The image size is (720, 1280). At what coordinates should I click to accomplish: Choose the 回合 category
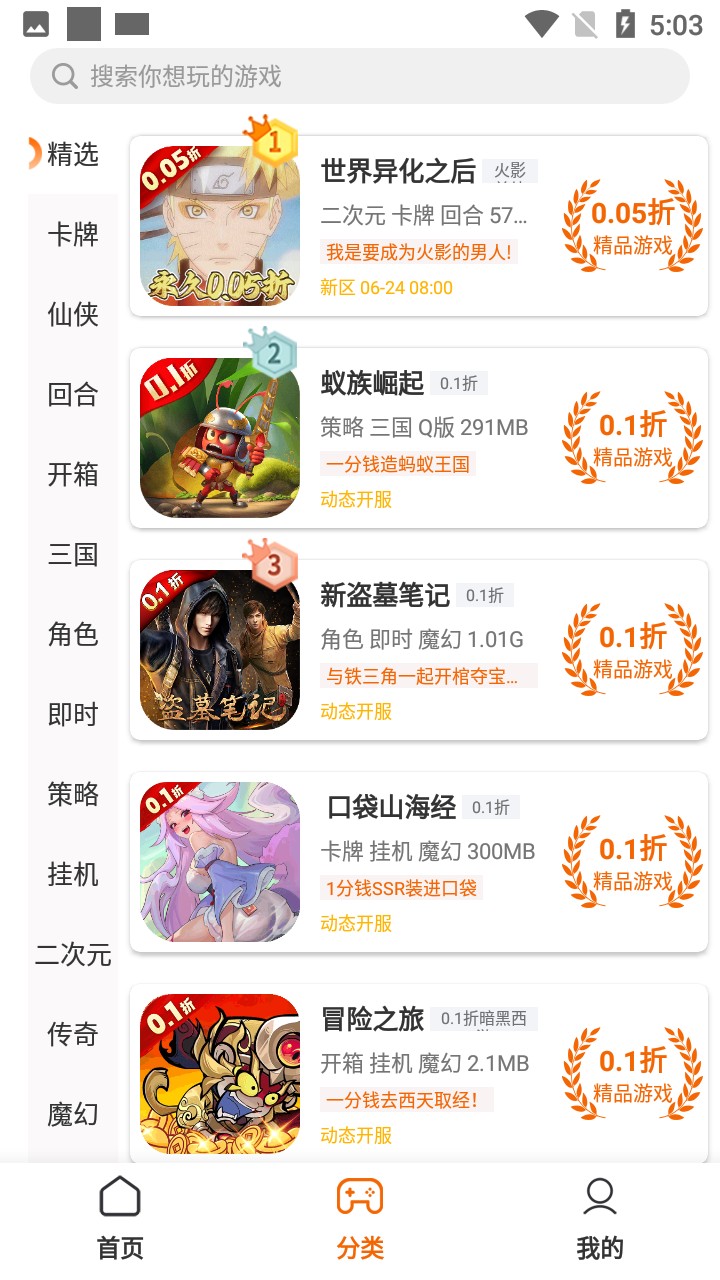[x=73, y=395]
